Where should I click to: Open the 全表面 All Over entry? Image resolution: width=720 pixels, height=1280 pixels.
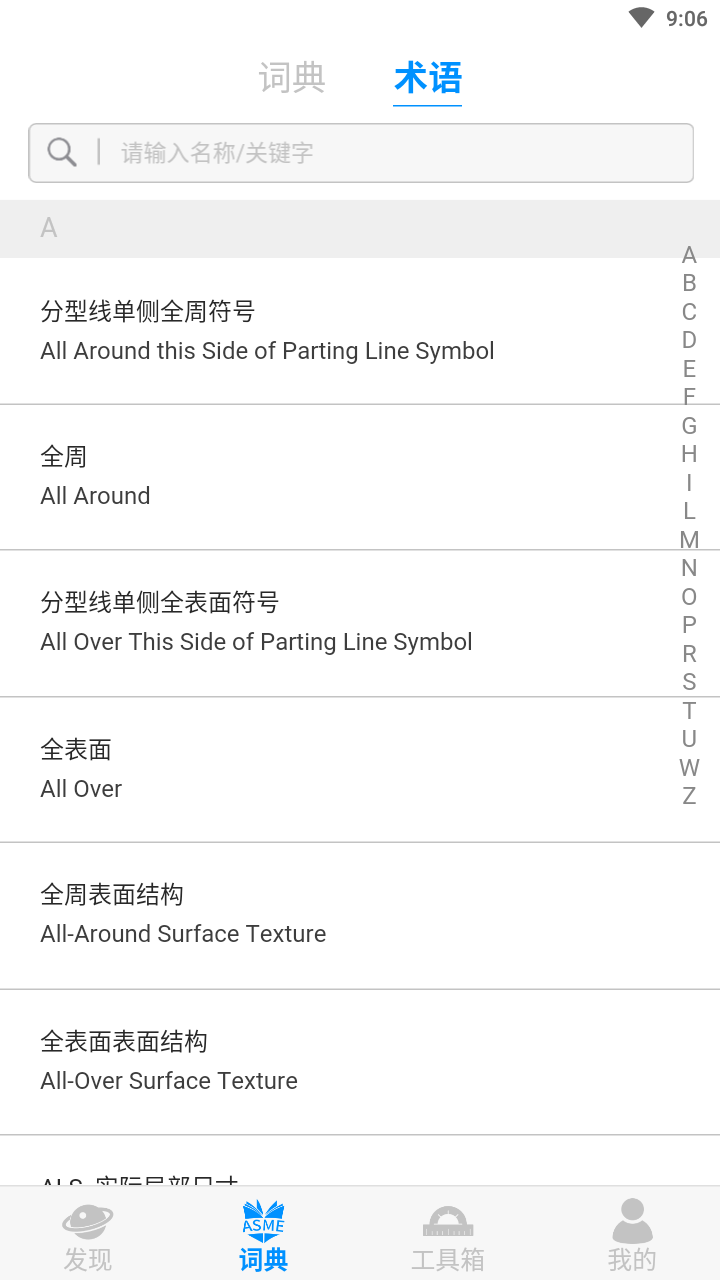pyautogui.click(x=360, y=770)
